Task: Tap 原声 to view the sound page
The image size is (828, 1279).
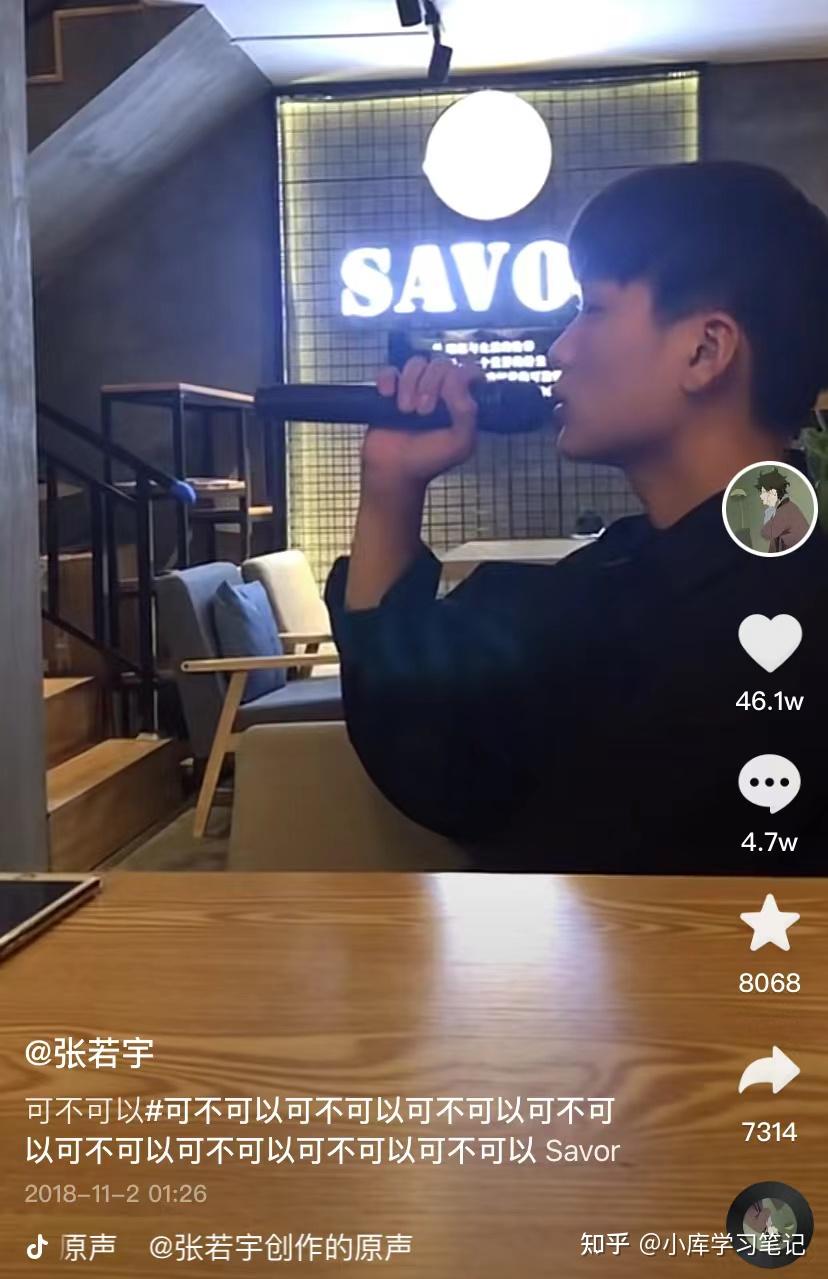Action: [88, 1245]
